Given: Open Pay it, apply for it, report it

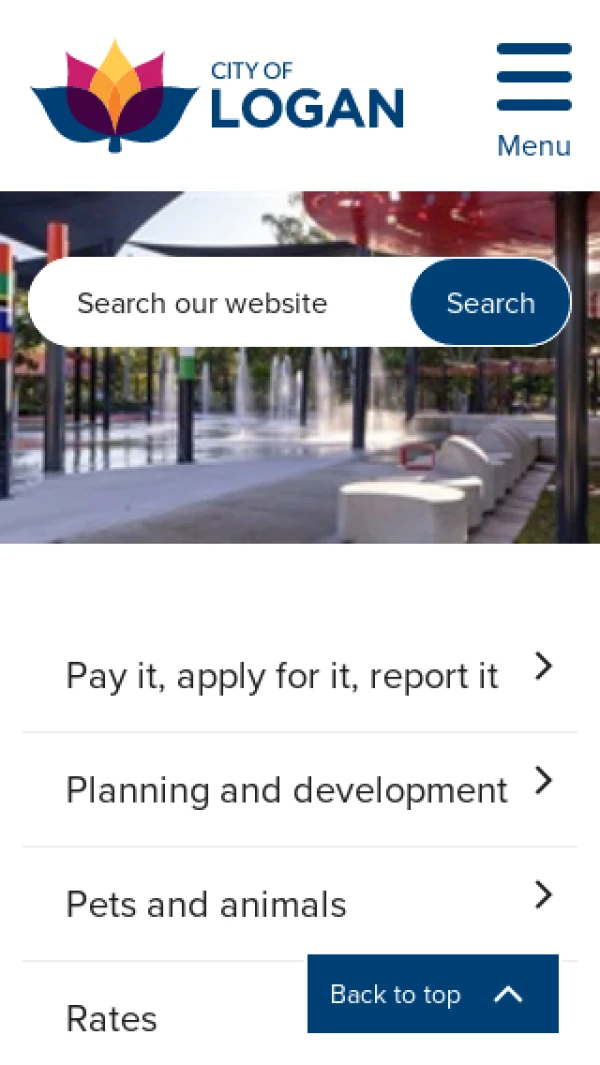Looking at the screenshot, I should (x=300, y=675).
